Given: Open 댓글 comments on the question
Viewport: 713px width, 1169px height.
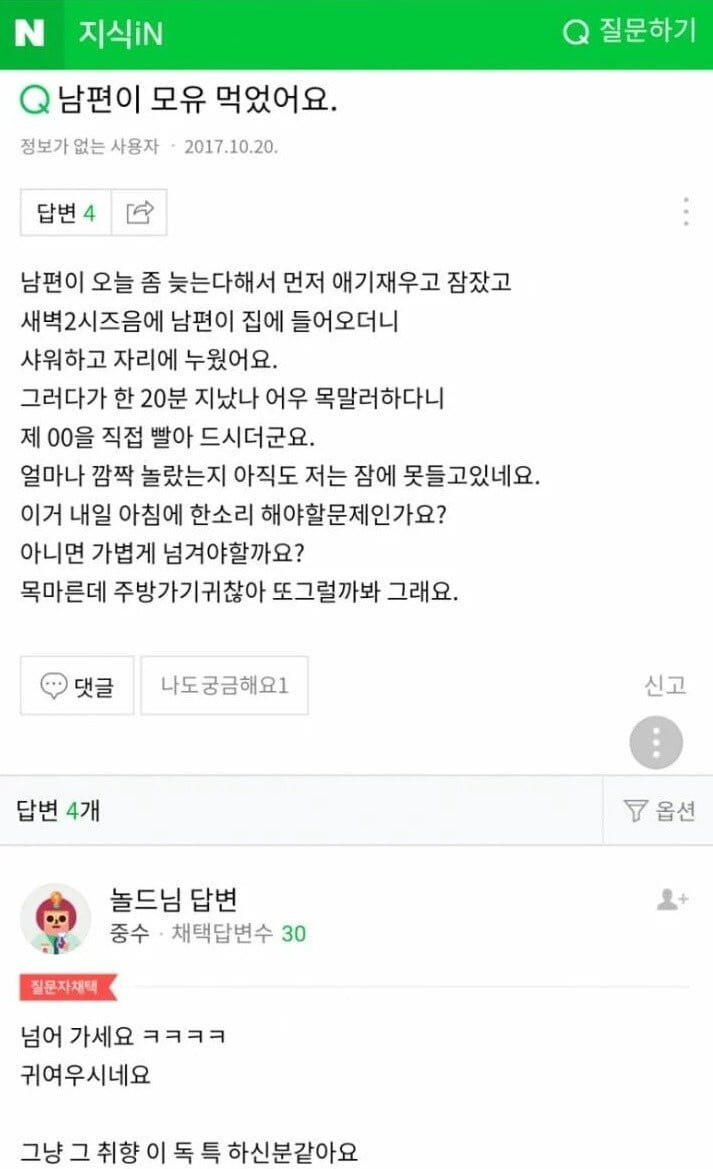Looking at the screenshot, I should pyautogui.click(x=77, y=686).
